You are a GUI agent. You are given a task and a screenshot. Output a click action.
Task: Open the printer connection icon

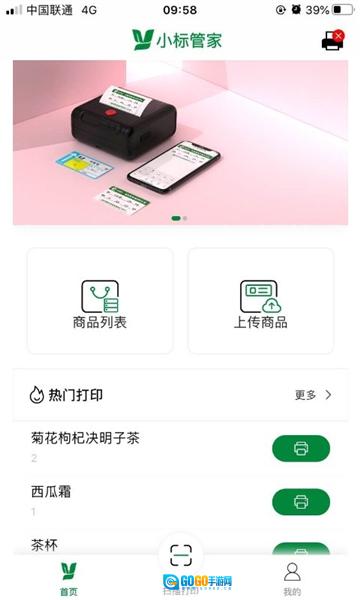(x=332, y=41)
